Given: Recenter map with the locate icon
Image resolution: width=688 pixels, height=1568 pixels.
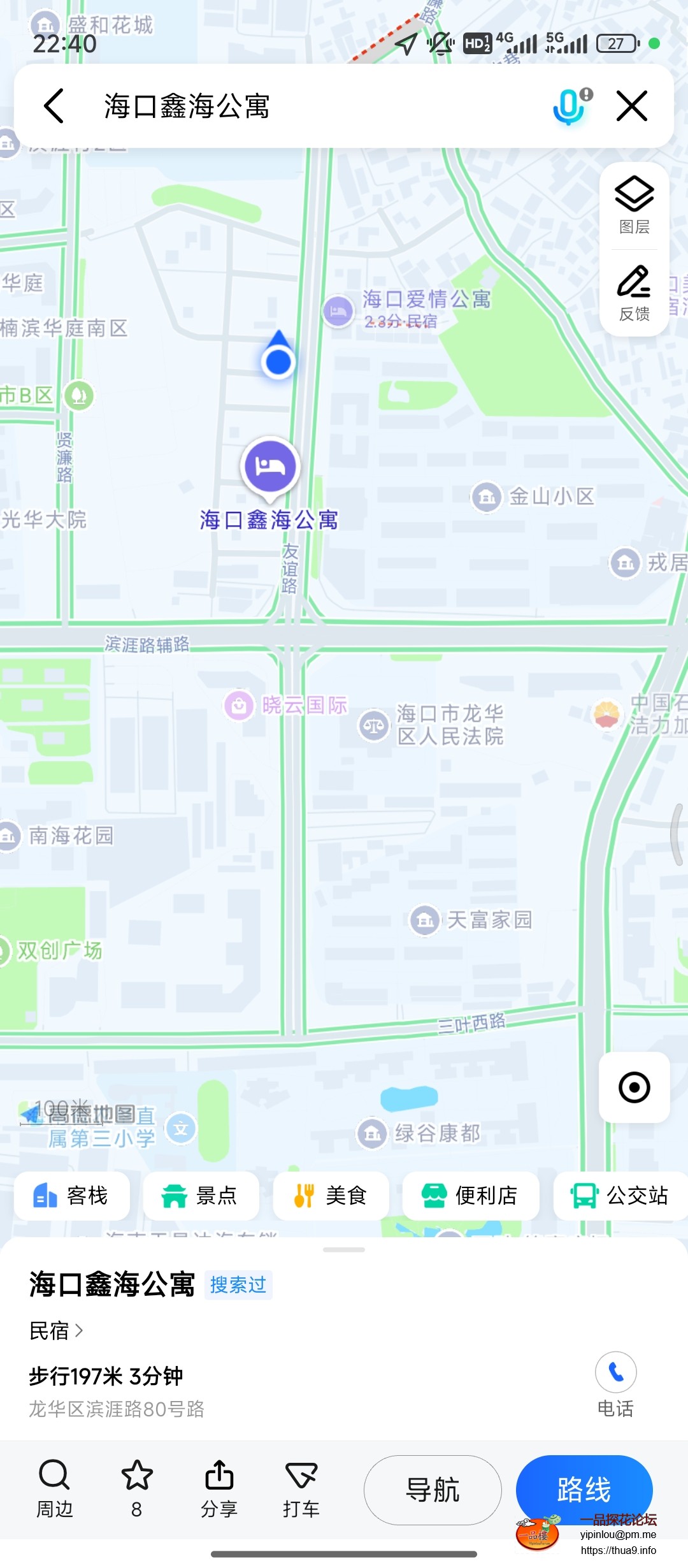Looking at the screenshot, I should tap(634, 1088).
